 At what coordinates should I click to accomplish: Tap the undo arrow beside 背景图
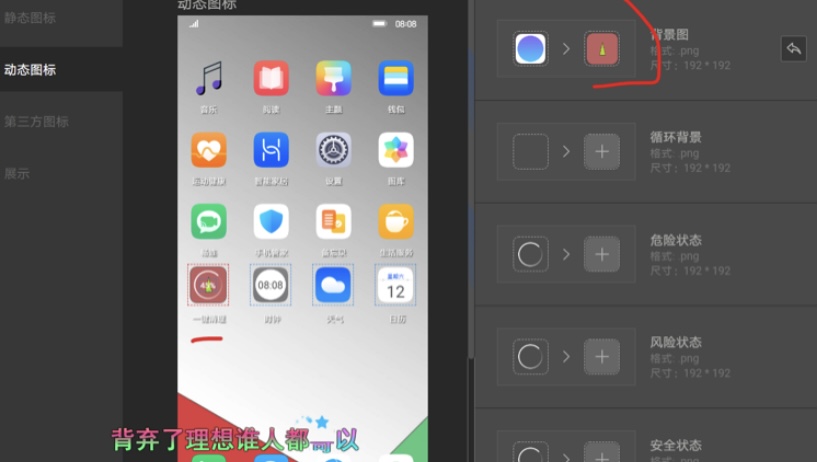click(793, 49)
